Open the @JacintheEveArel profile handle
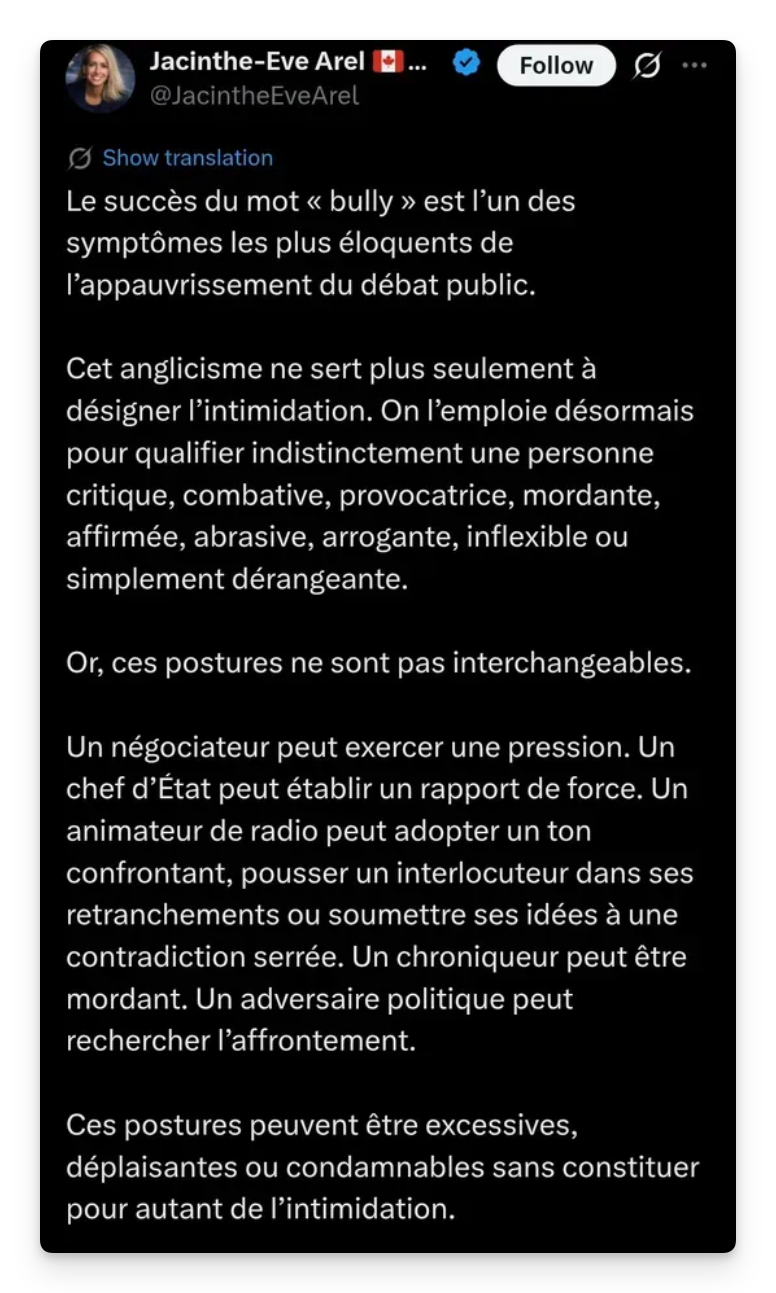The image size is (776, 1293). (x=254, y=96)
